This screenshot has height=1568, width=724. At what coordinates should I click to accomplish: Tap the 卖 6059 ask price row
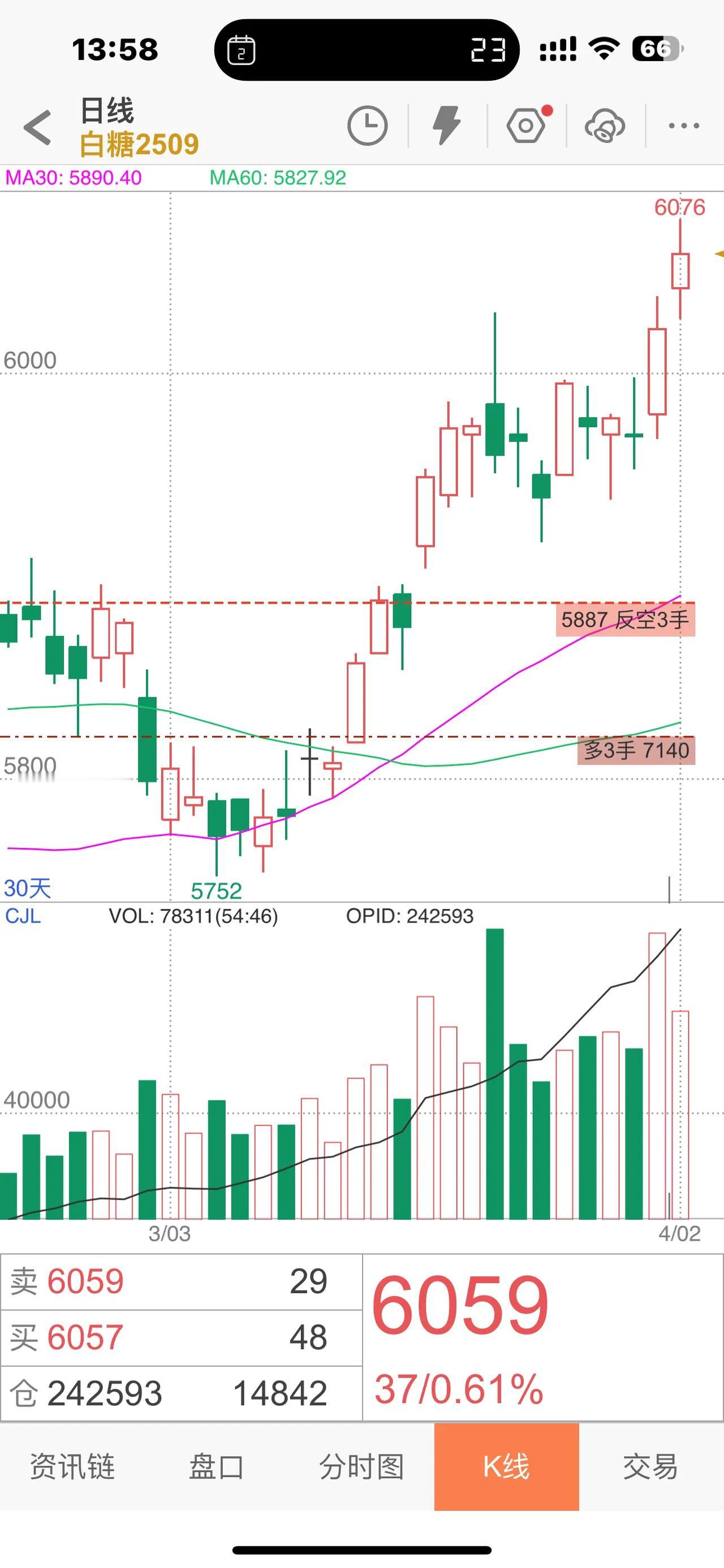pos(182,1281)
